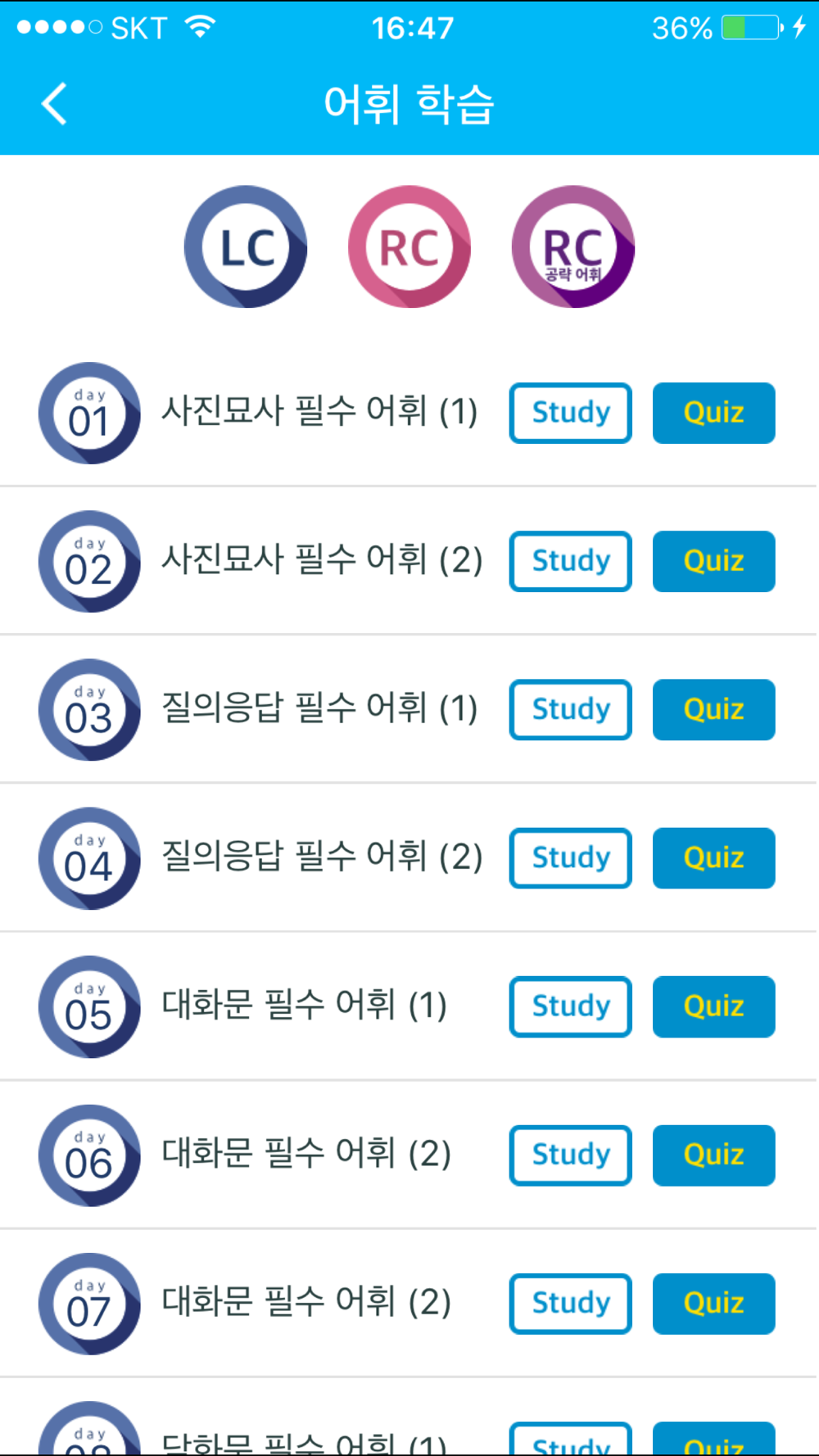The image size is (819, 1456).
Task: Select the purple RC 공략 어휘 tab
Action: (x=573, y=246)
